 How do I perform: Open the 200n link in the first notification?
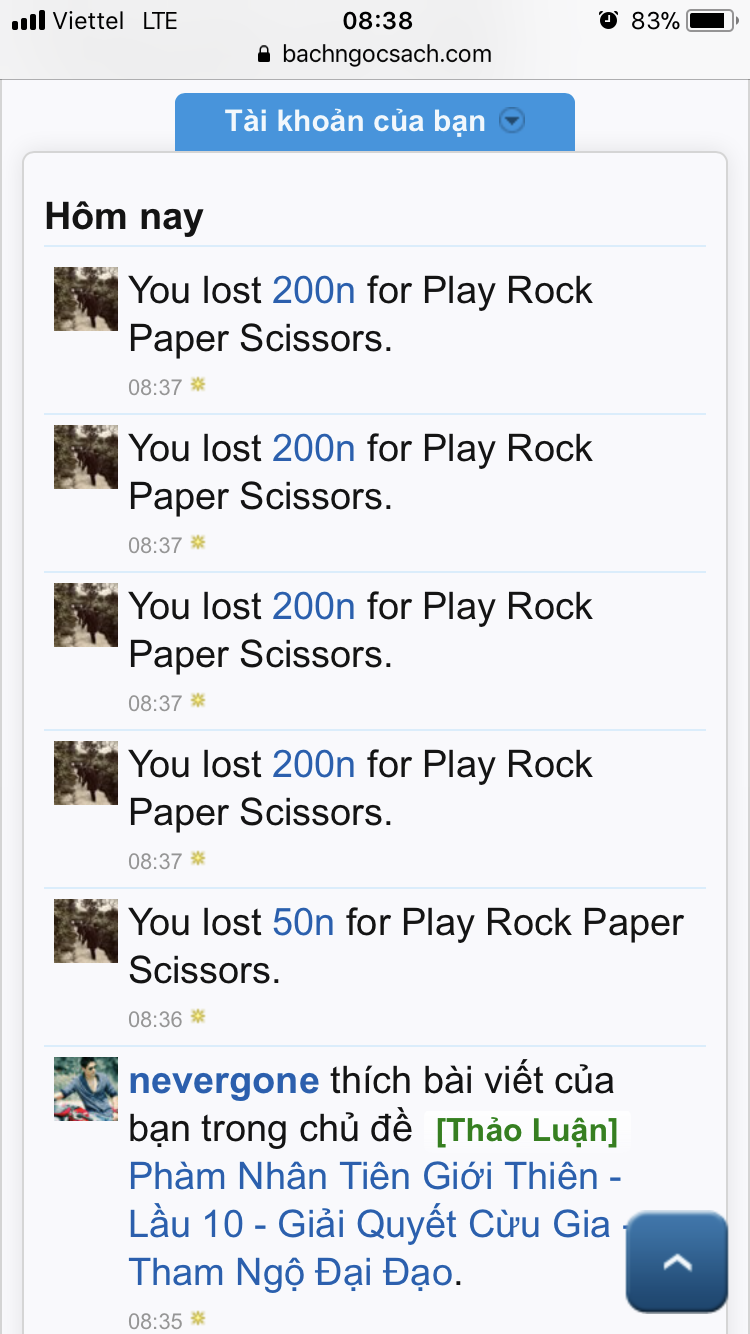point(314,290)
